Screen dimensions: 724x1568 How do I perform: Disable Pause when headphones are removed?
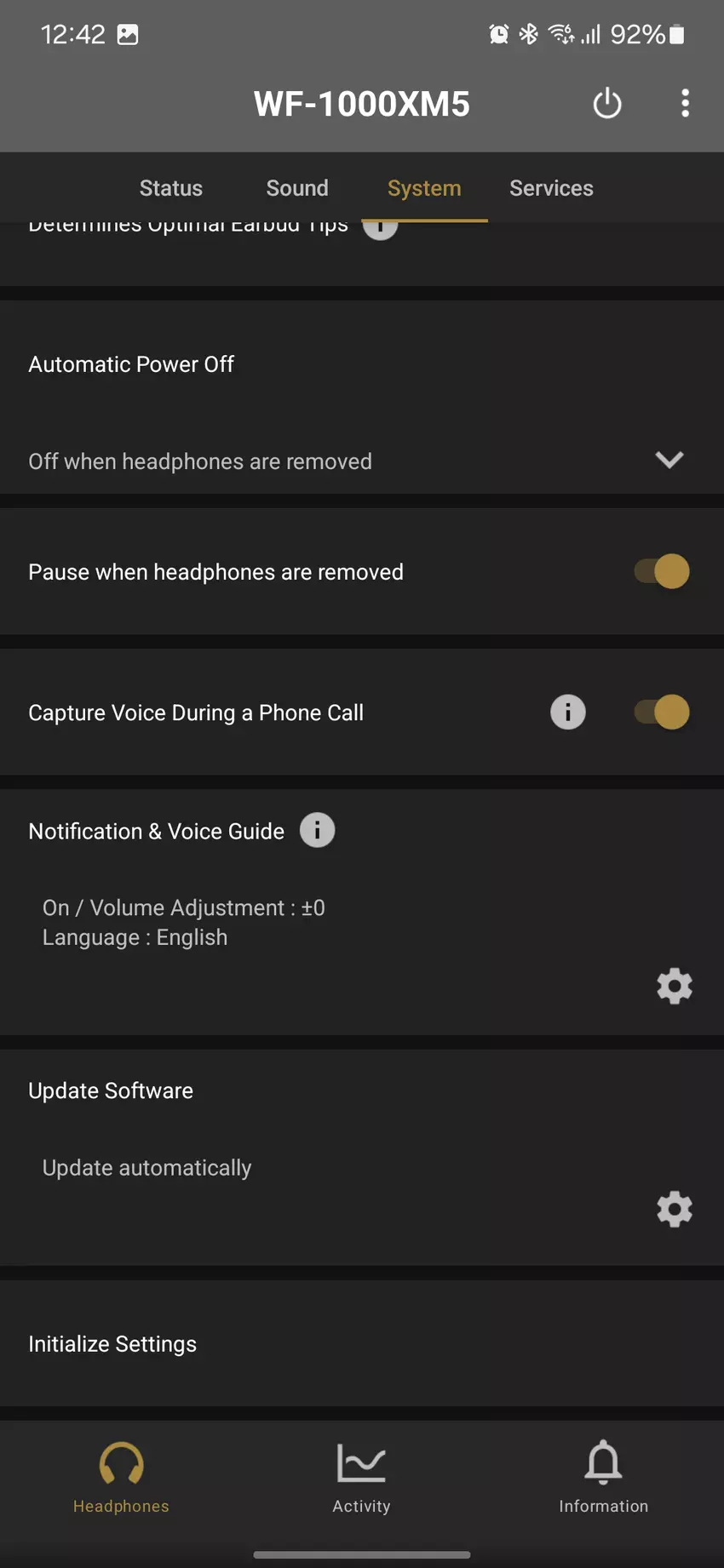tap(662, 571)
